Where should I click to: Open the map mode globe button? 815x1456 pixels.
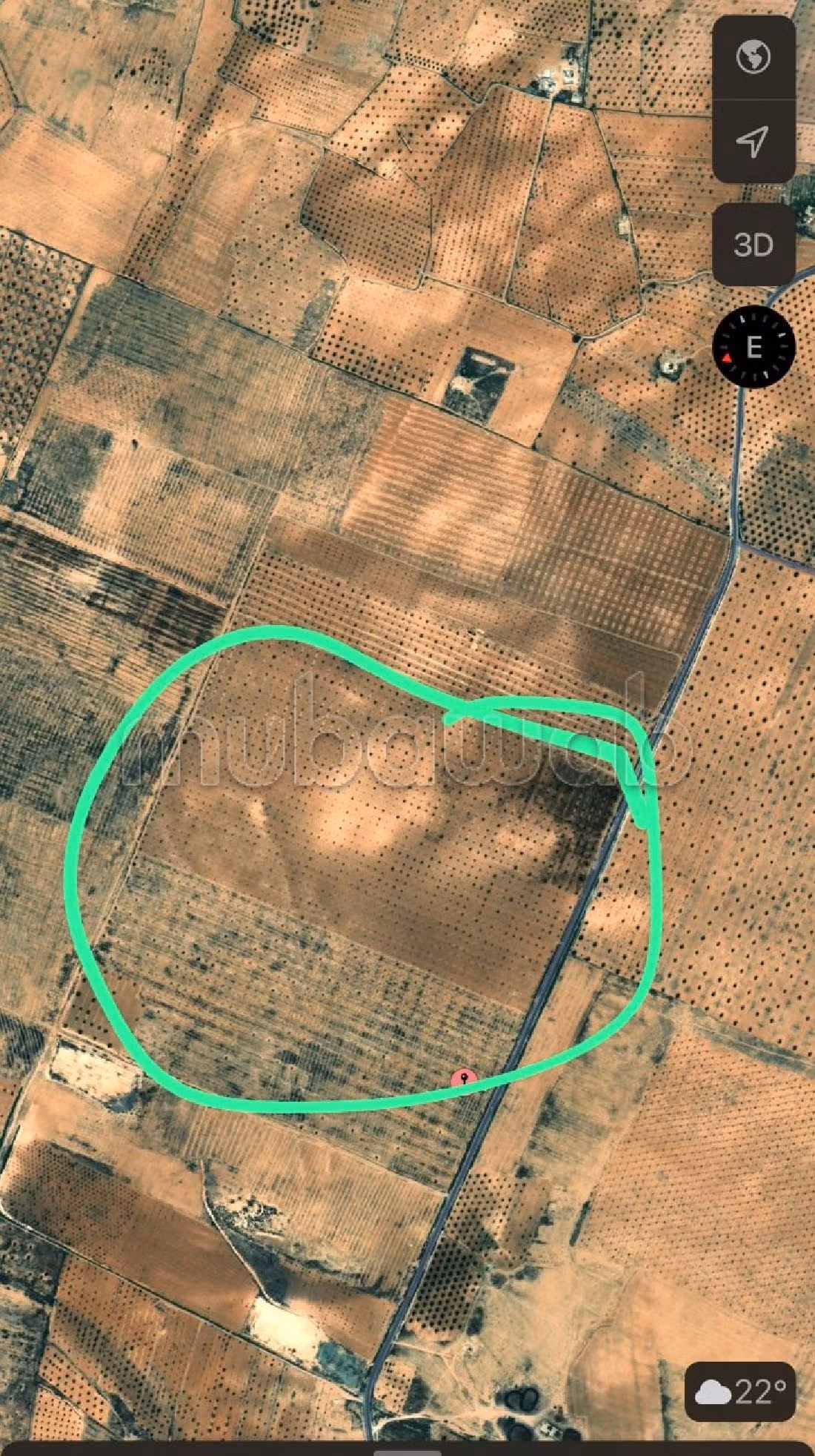[x=754, y=57]
